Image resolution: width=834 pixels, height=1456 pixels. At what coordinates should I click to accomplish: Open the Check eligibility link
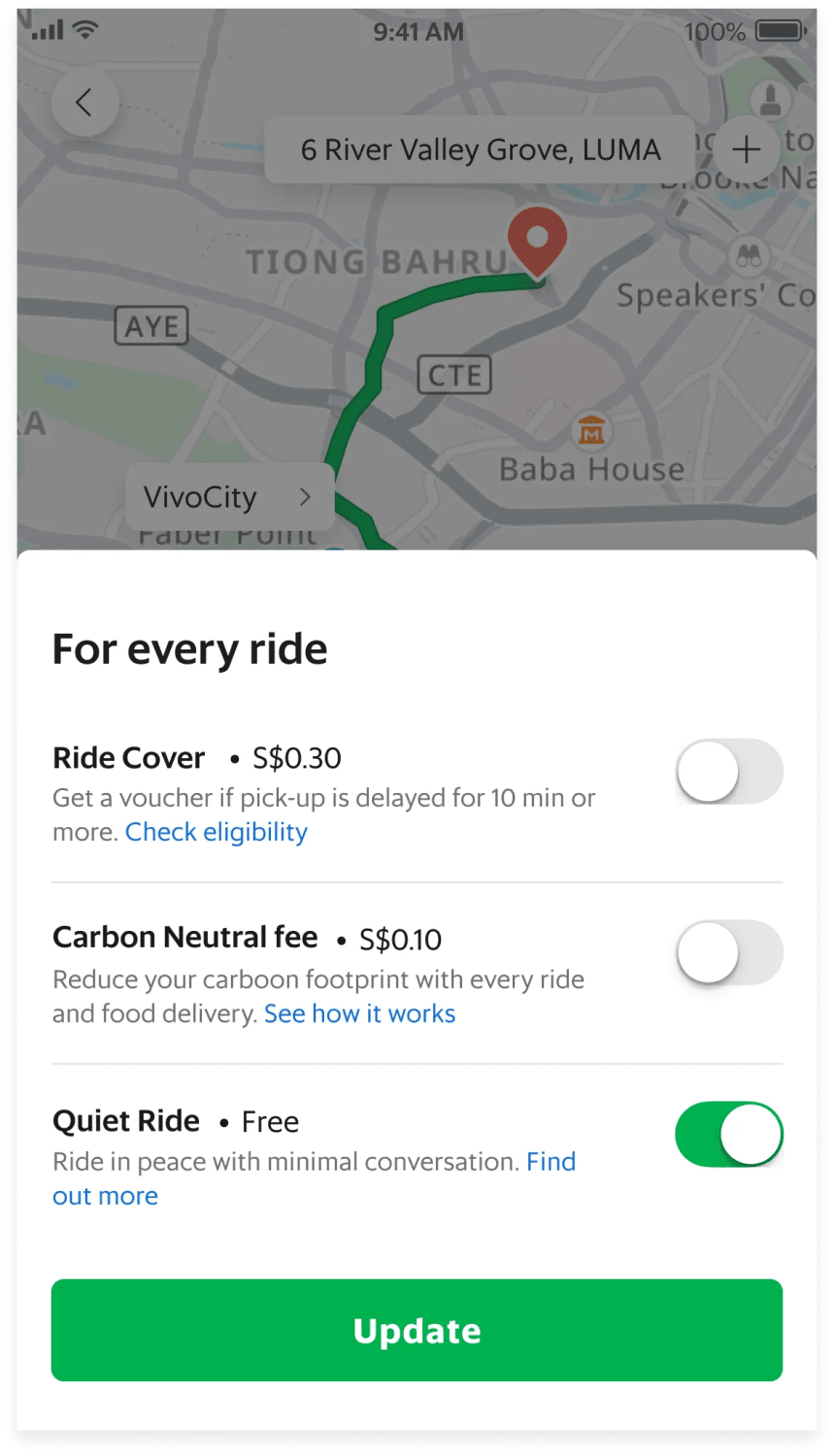point(217,832)
